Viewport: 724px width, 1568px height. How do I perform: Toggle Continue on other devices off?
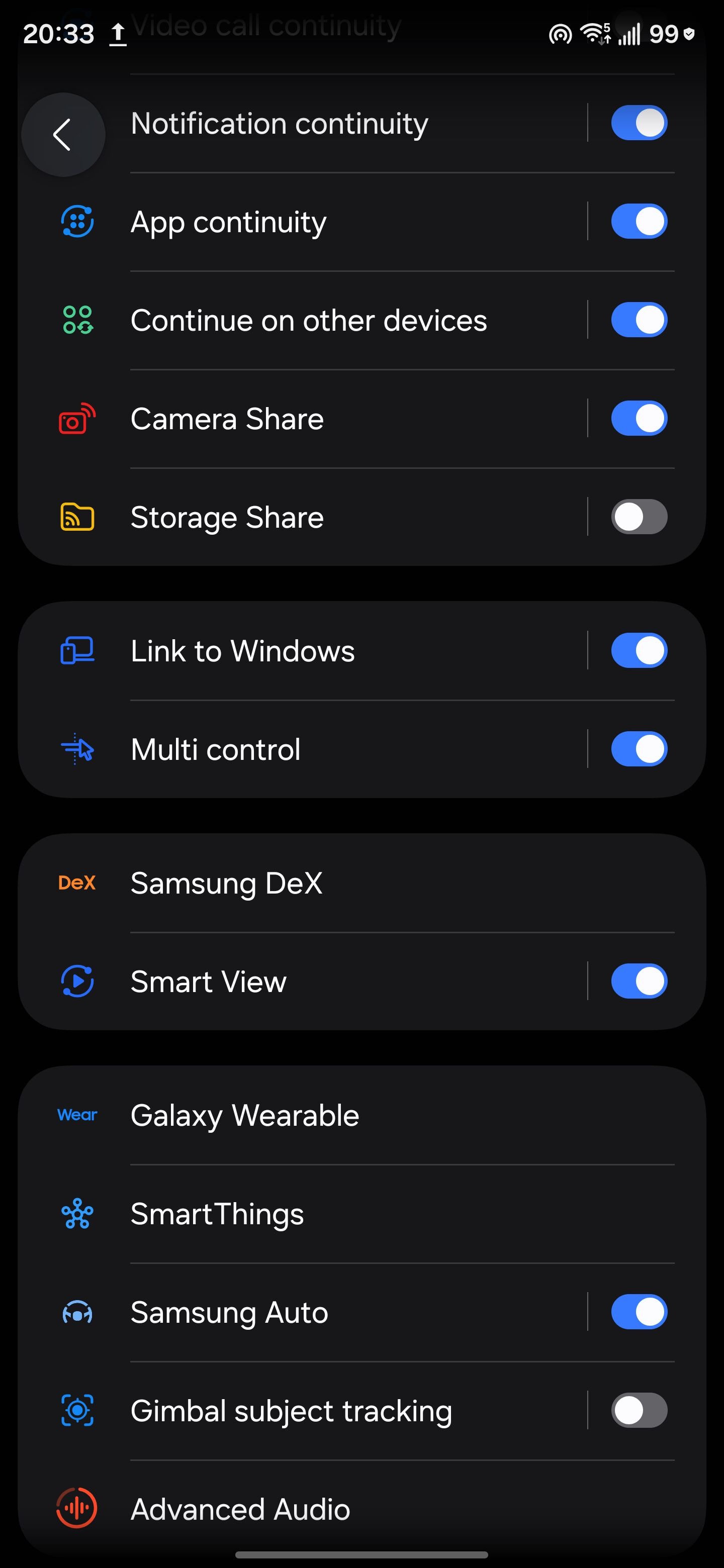click(x=639, y=320)
